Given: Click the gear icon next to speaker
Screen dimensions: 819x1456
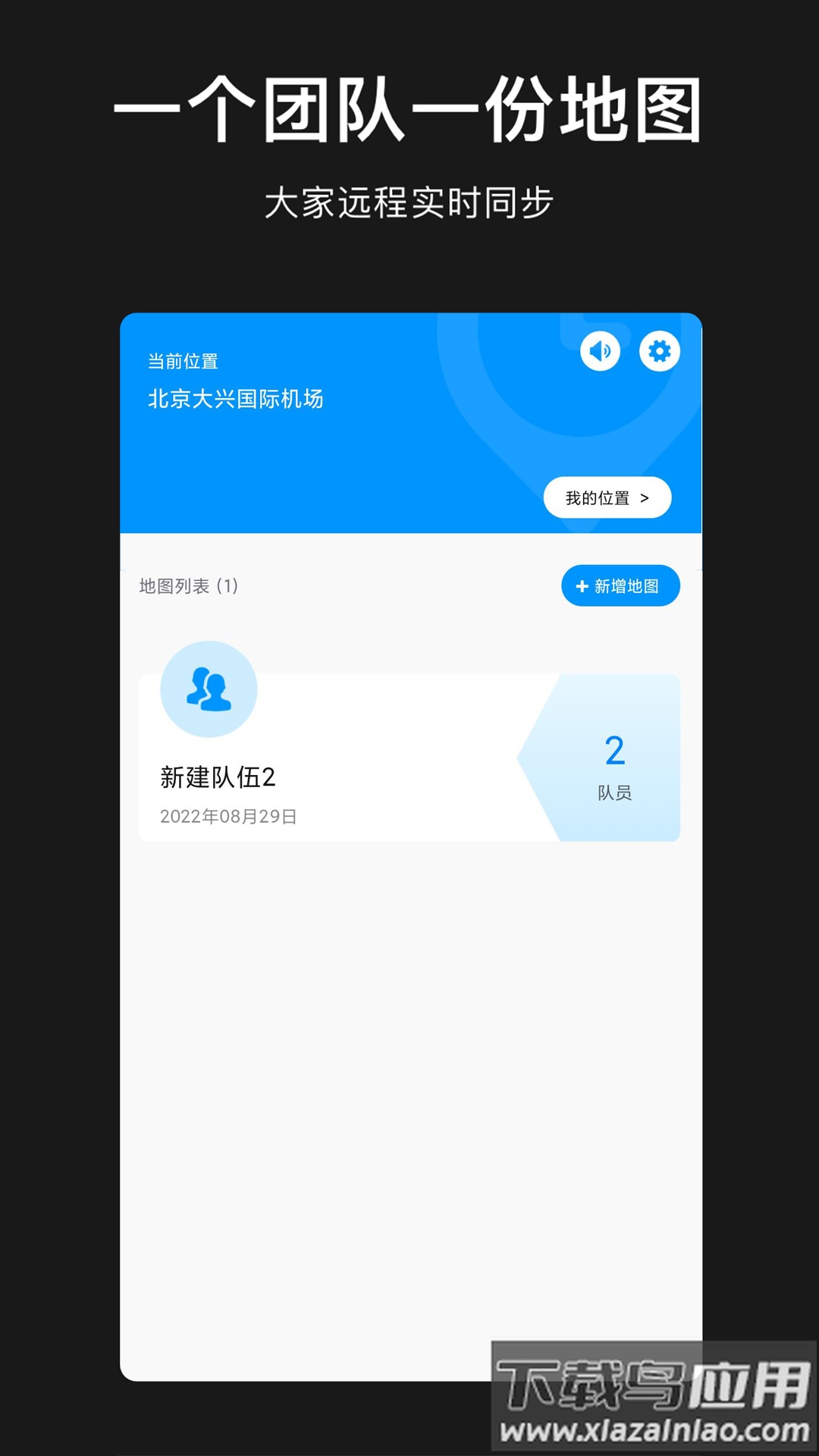Looking at the screenshot, I should tap(660, 350).
